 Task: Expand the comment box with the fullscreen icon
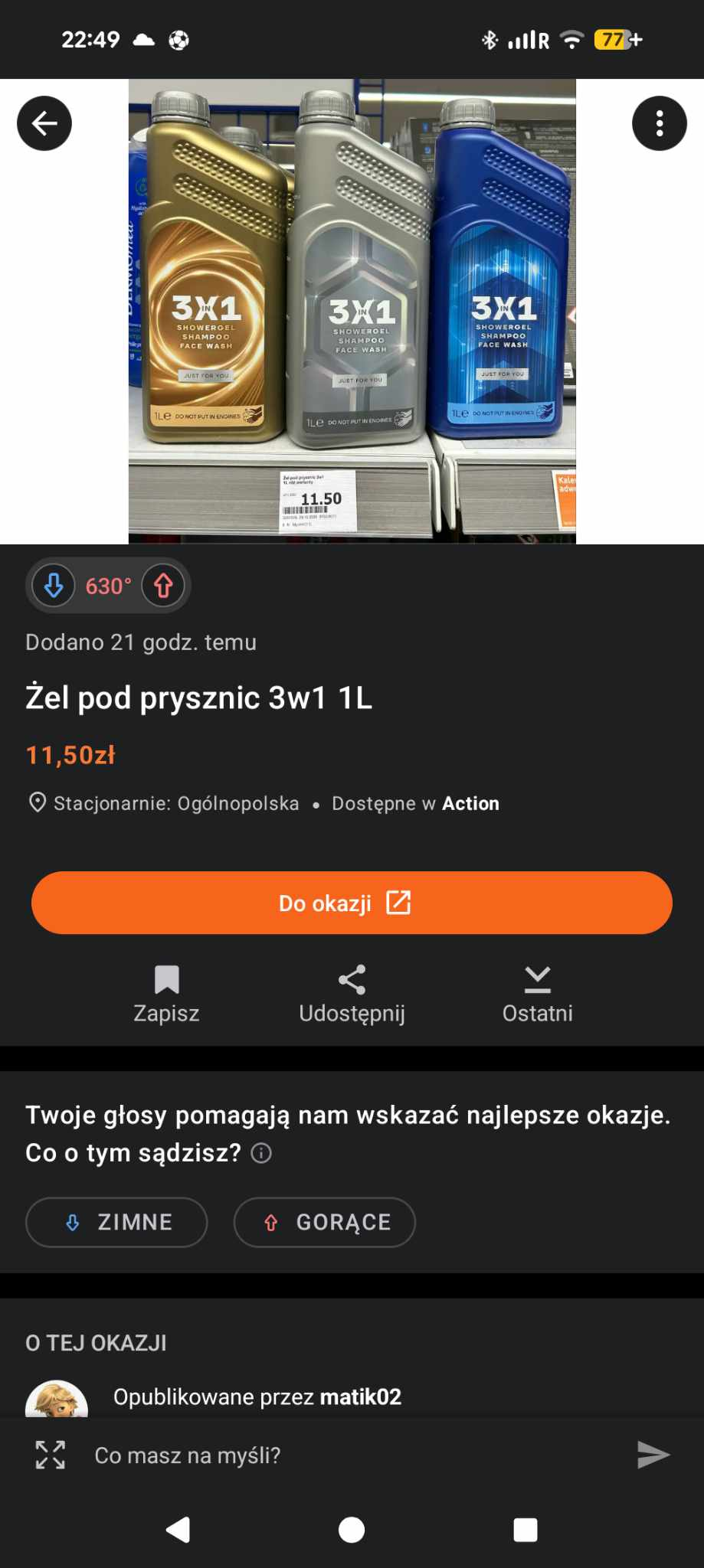(x=51, y=1455)
